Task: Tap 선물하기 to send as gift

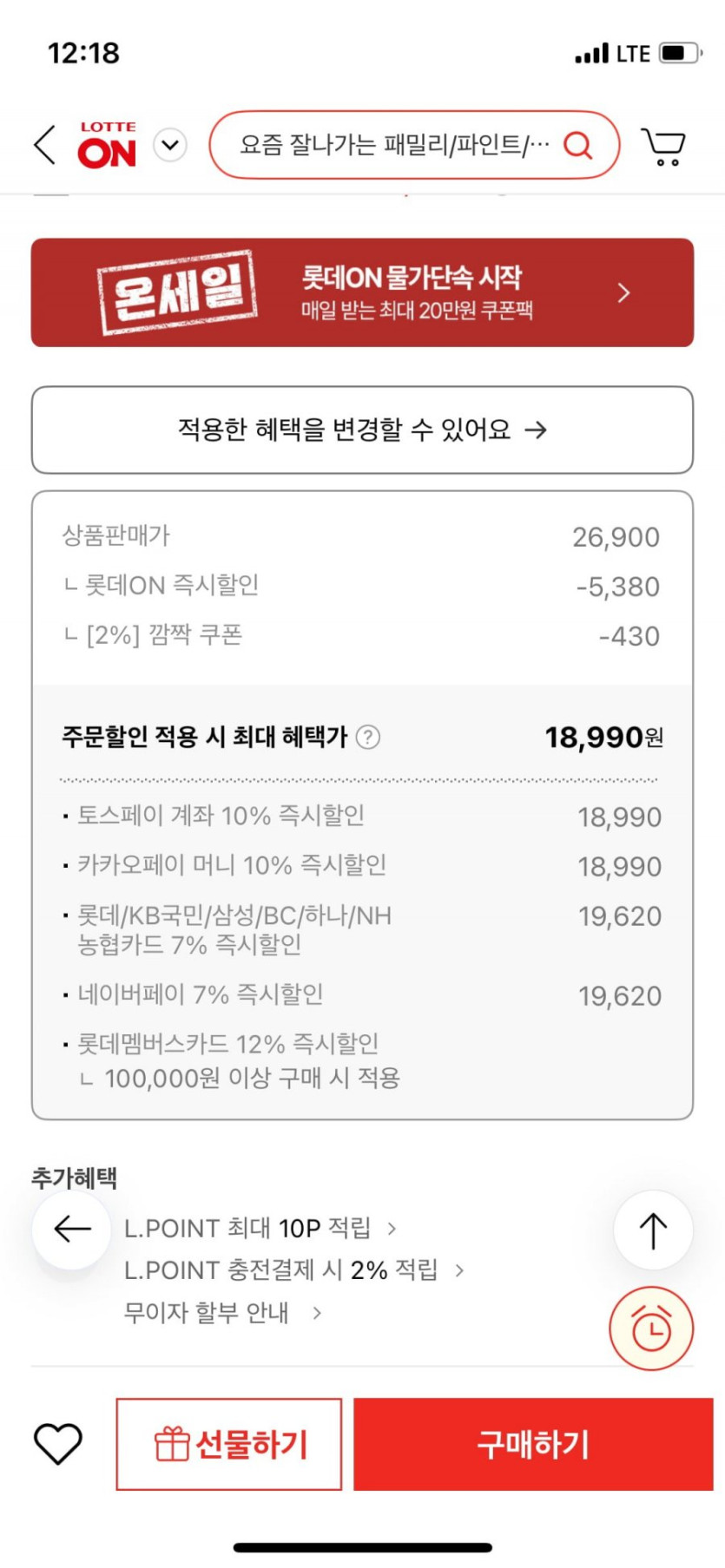Action: pyautogui.click(x=229, y=1444)
